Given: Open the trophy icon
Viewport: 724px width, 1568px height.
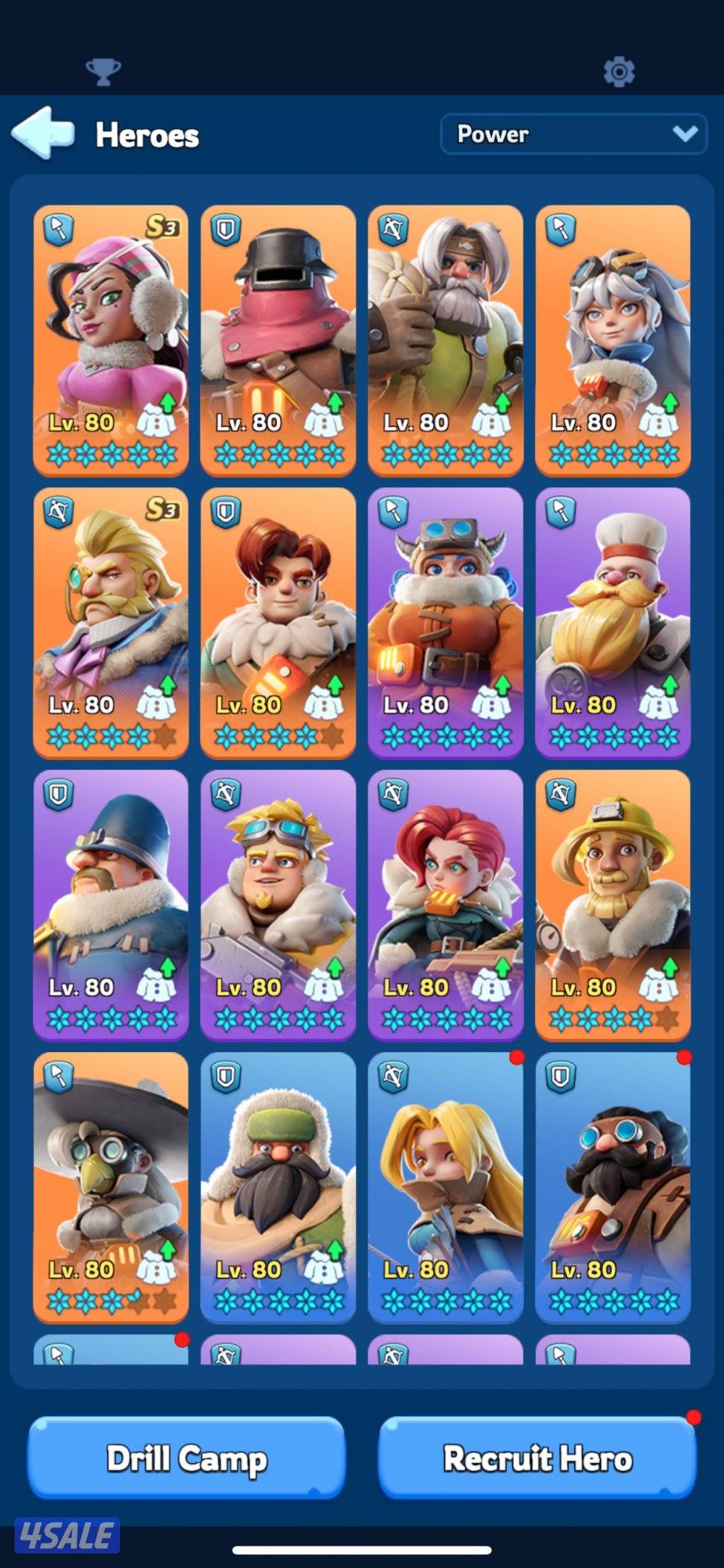Looking at the screenshot, I should point(103,72).
